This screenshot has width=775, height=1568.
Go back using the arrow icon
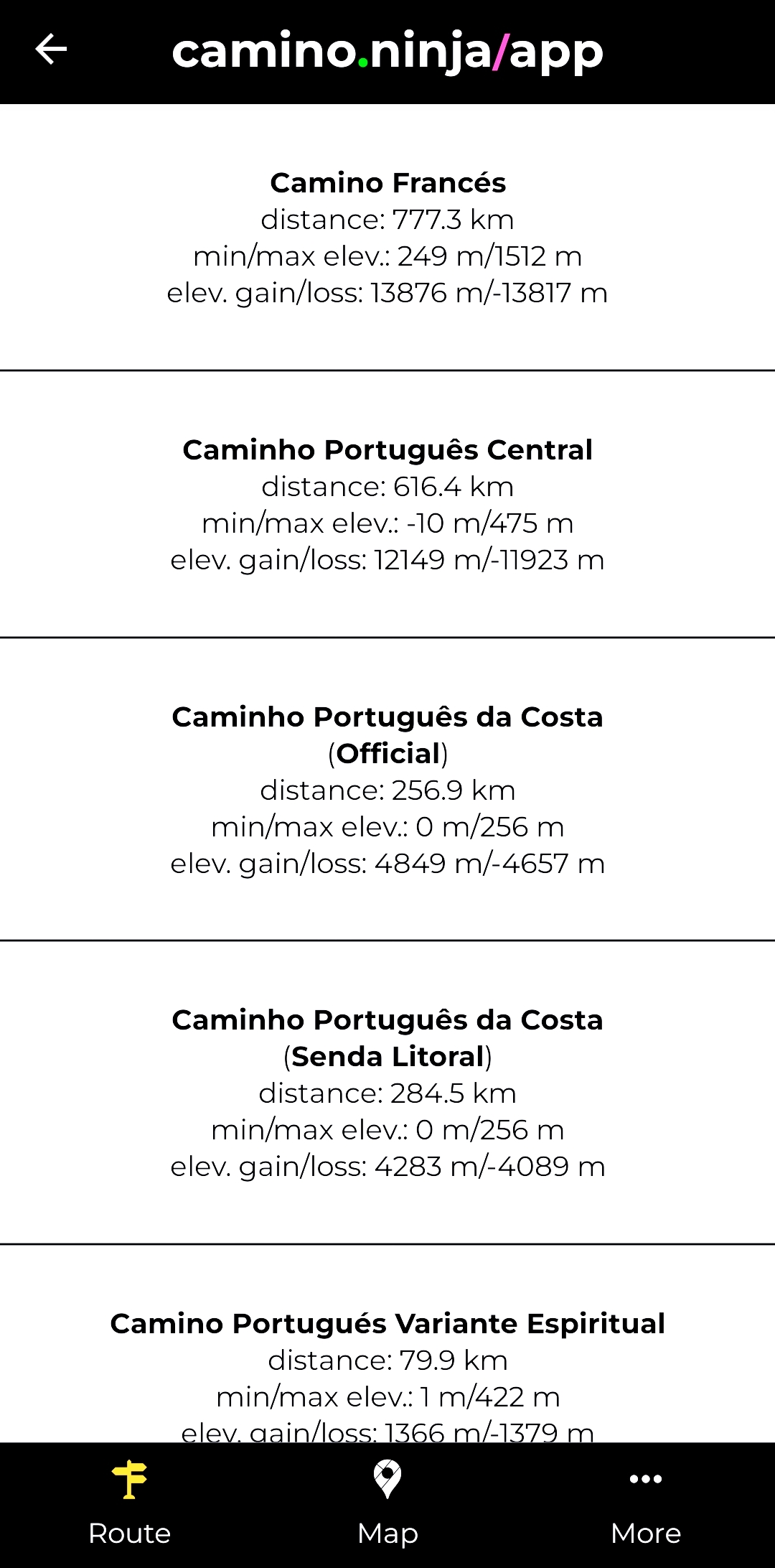point(51,50)
